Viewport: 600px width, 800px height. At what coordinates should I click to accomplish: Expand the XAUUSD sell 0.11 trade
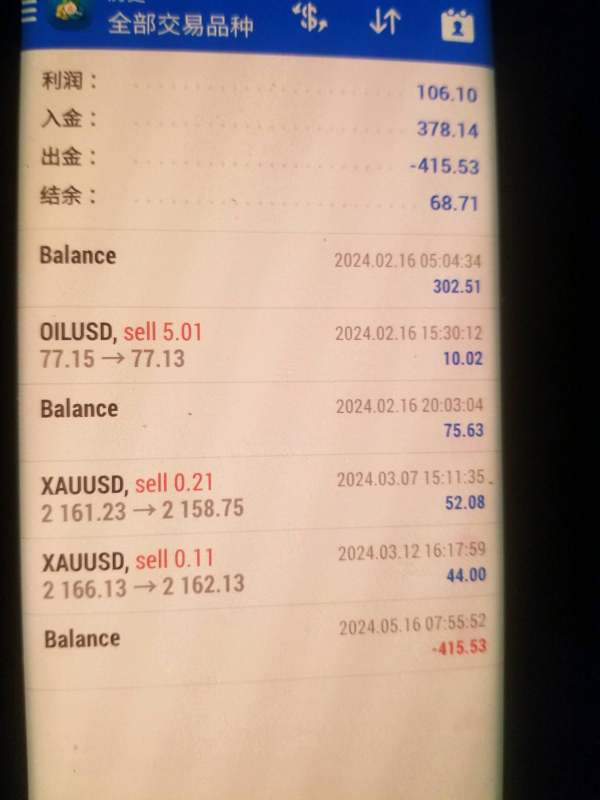[x=262, y=571]
